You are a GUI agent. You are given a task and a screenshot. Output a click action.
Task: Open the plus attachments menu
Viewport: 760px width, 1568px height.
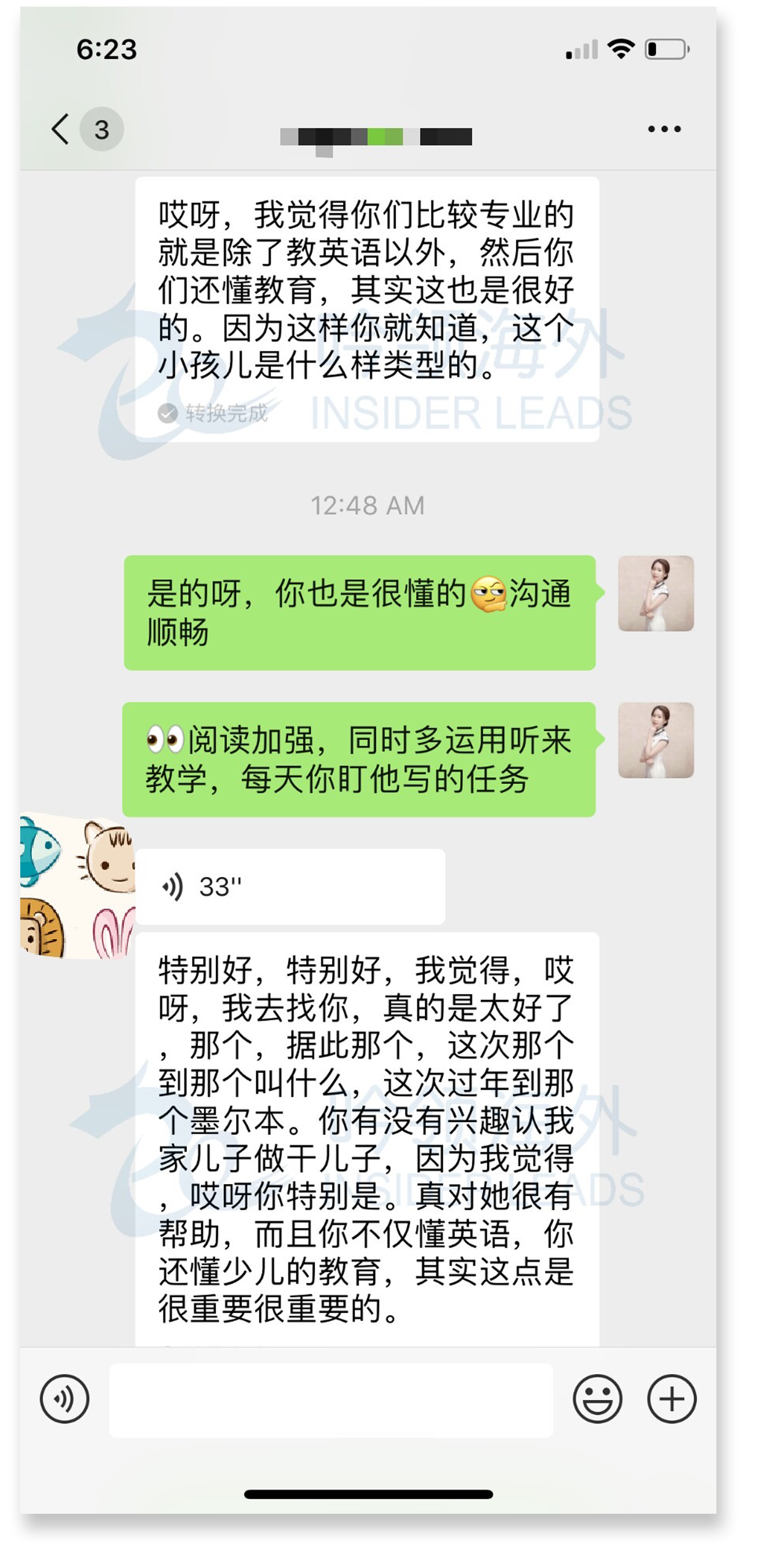point(671,1399)
